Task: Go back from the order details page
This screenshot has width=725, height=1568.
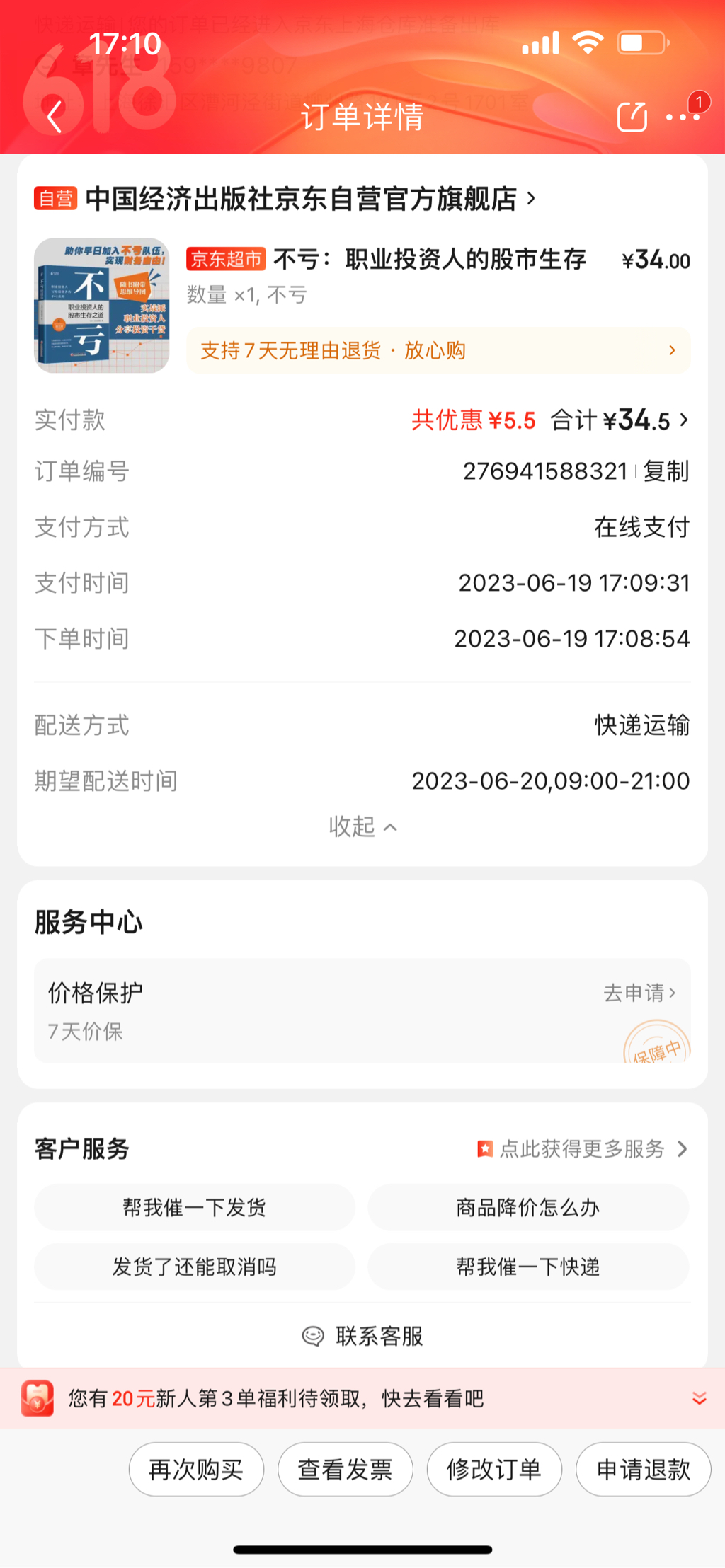Action: 55,117
